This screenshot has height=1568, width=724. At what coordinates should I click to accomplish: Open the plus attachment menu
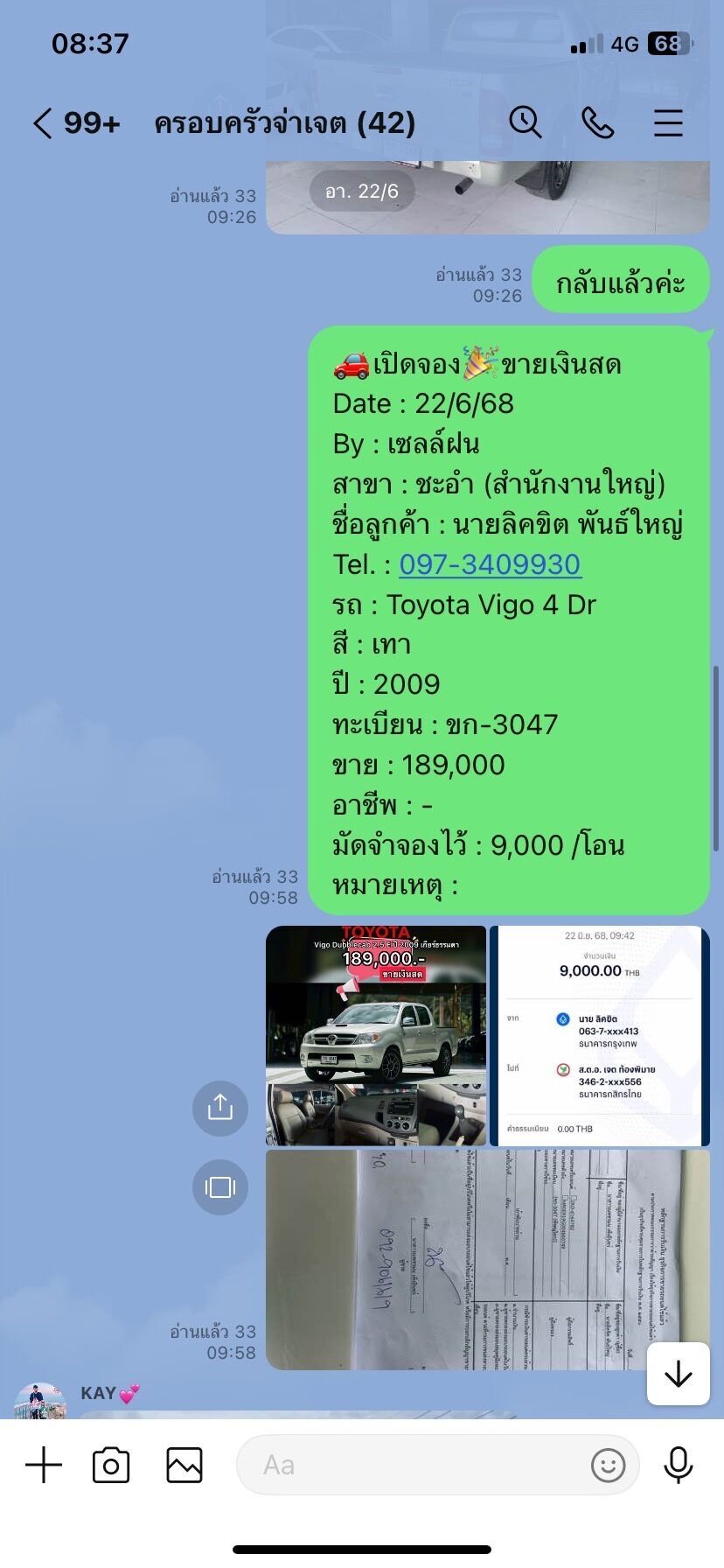pyautogui.click(x=44, y=1465)
